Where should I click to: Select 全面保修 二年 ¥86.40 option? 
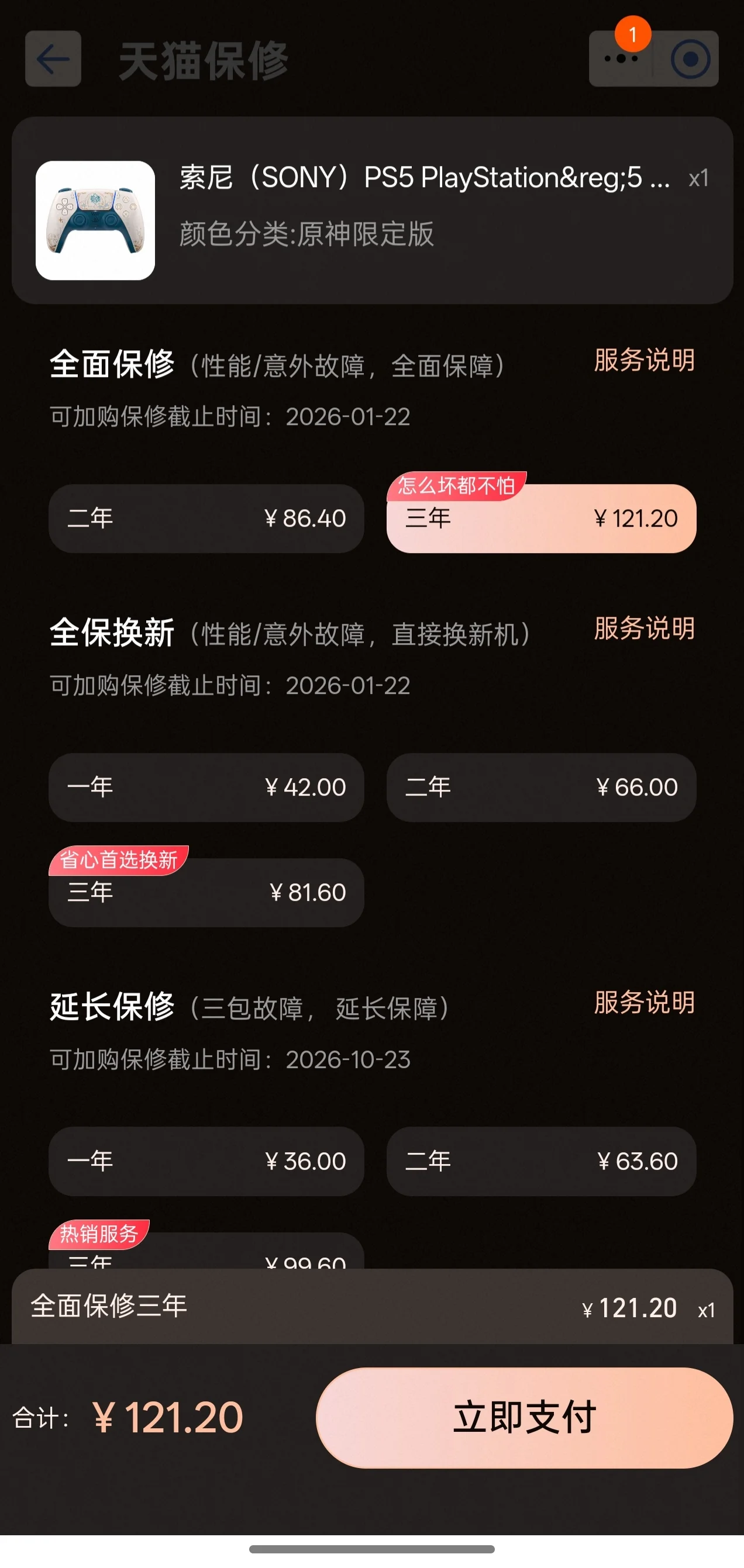pyautogui.click(x=206, y=519)
